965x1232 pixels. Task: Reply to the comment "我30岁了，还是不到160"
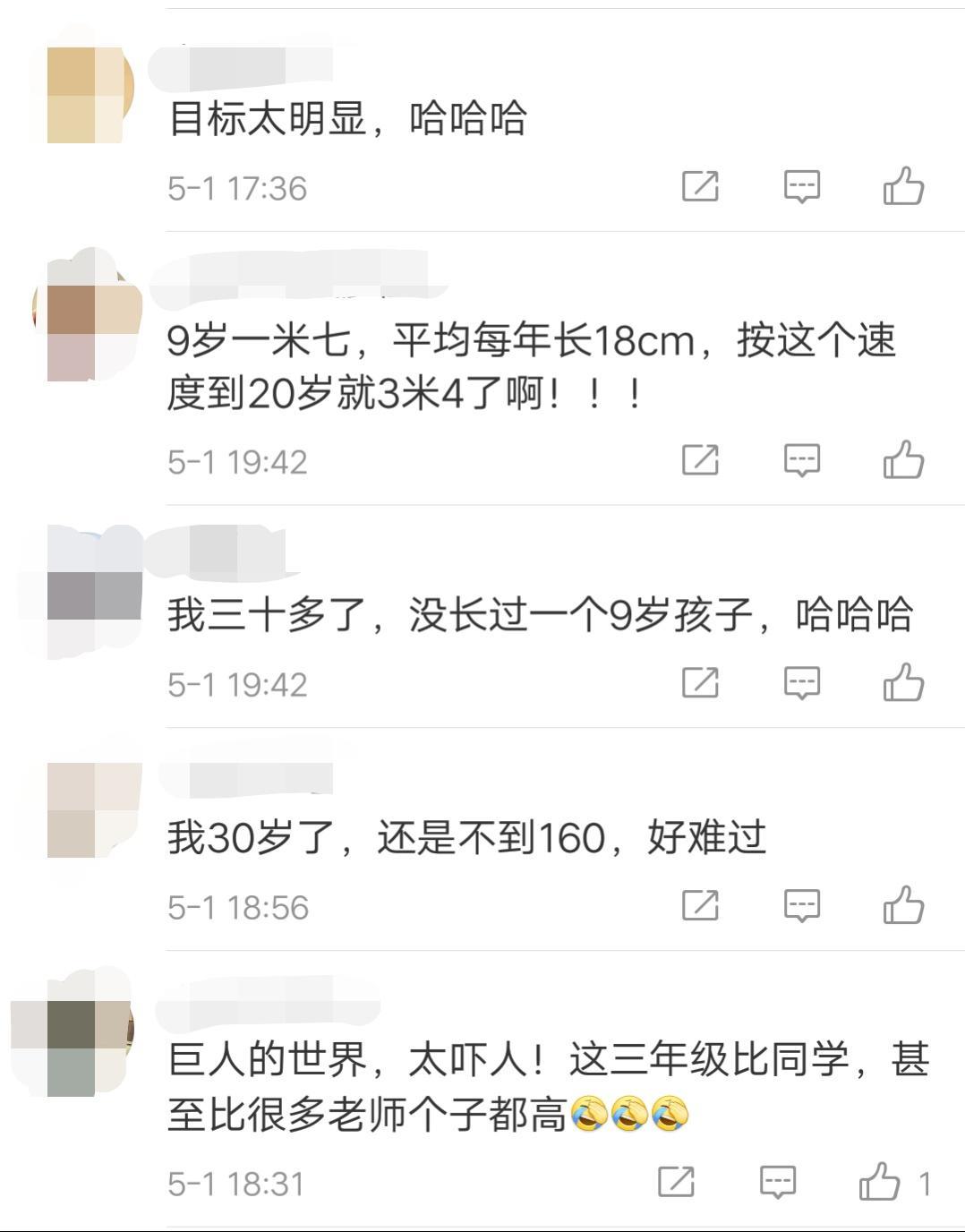pos(802,905)
